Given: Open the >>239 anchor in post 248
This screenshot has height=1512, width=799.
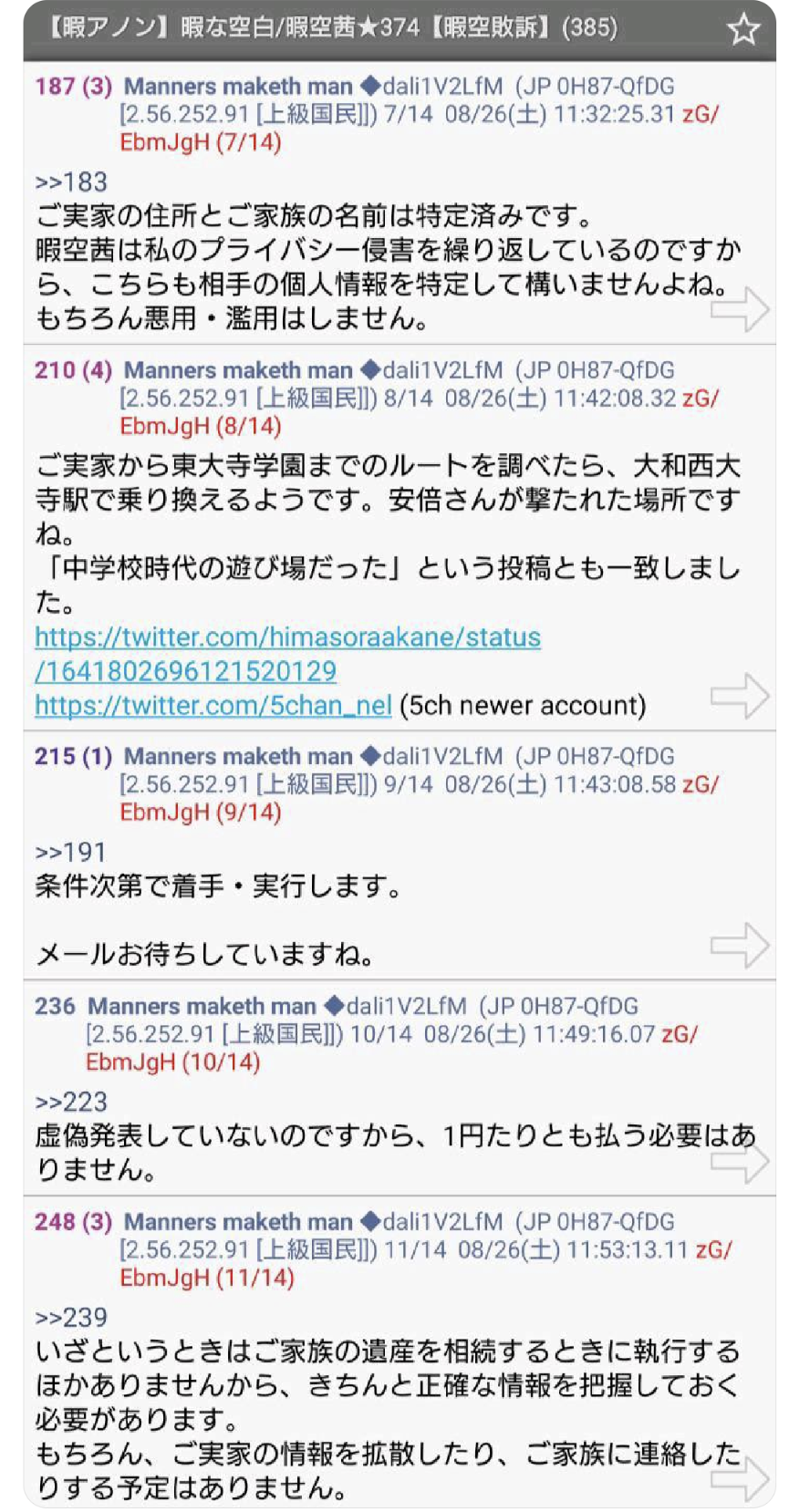Looking at the screenshot, I should (71, 1317).
